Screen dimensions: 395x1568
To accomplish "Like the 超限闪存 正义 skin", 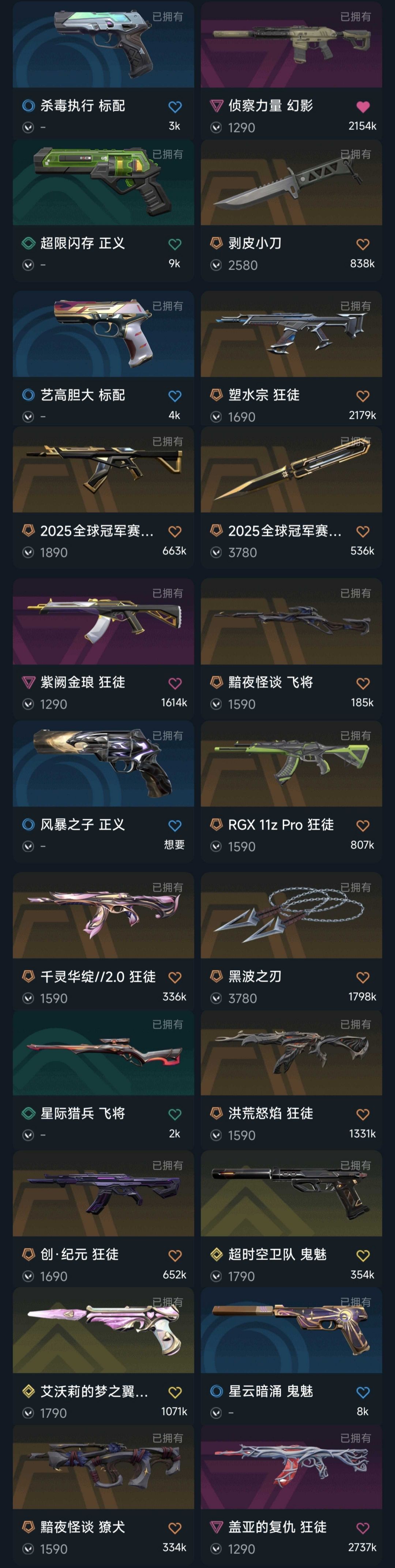I will pos(175,244).
